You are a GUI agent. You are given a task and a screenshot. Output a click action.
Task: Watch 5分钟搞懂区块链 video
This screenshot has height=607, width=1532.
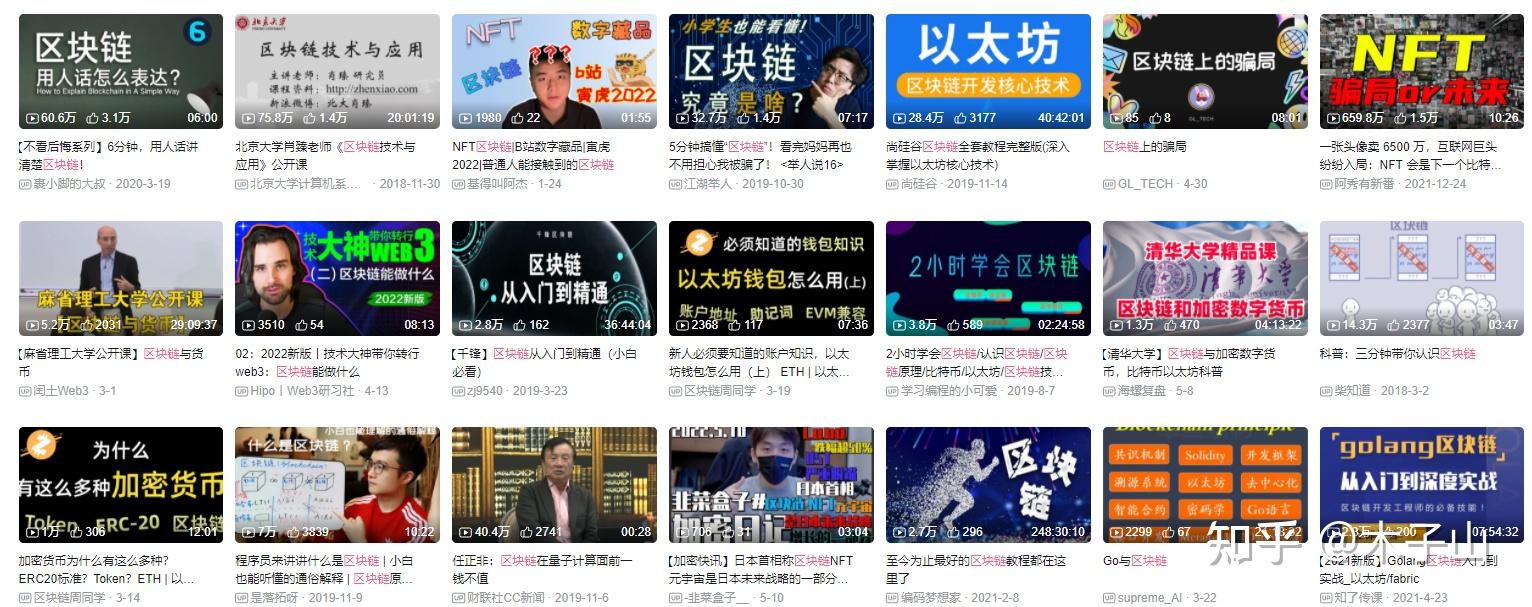[x=771, y=70]
